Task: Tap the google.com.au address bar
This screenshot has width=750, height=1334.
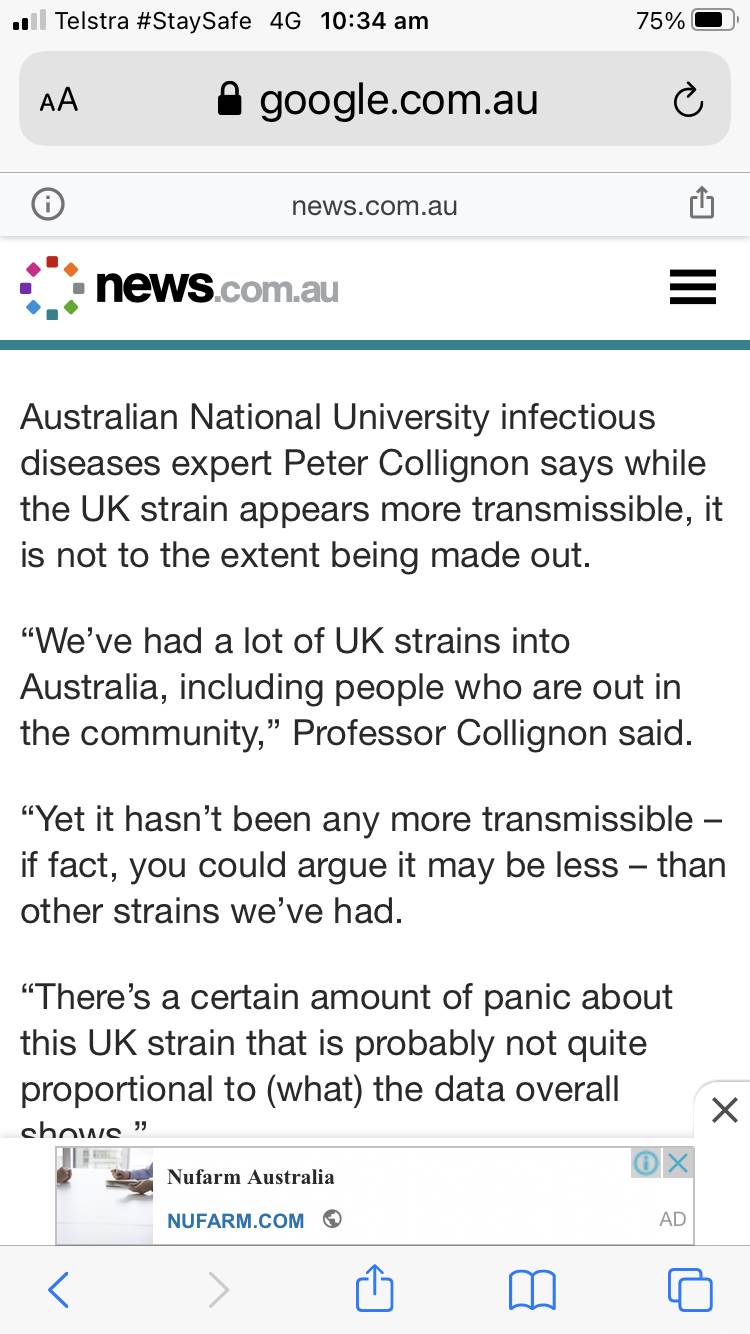Action: click(x=378, y=100)
